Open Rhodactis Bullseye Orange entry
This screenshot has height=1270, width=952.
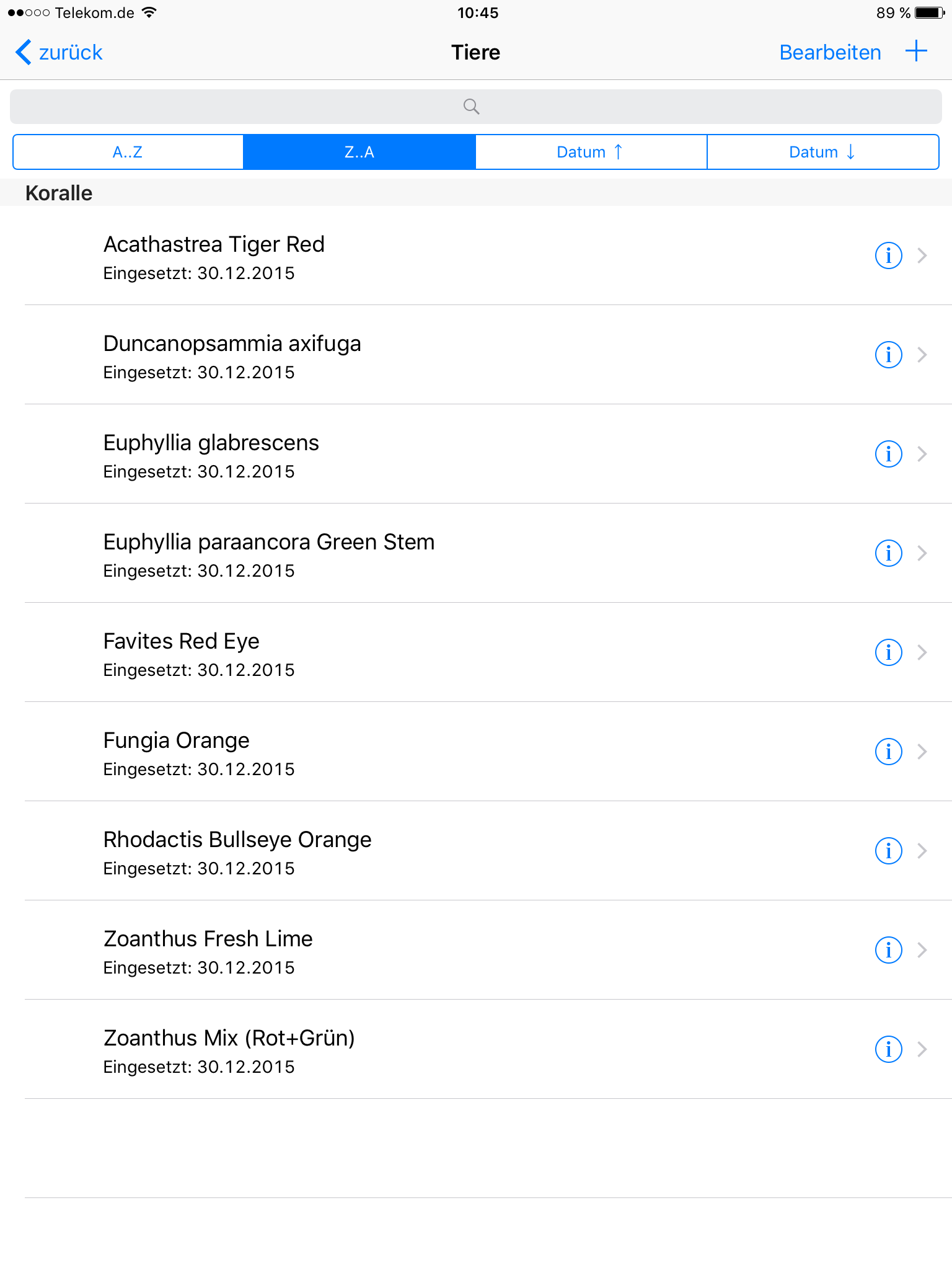(434, 851)
